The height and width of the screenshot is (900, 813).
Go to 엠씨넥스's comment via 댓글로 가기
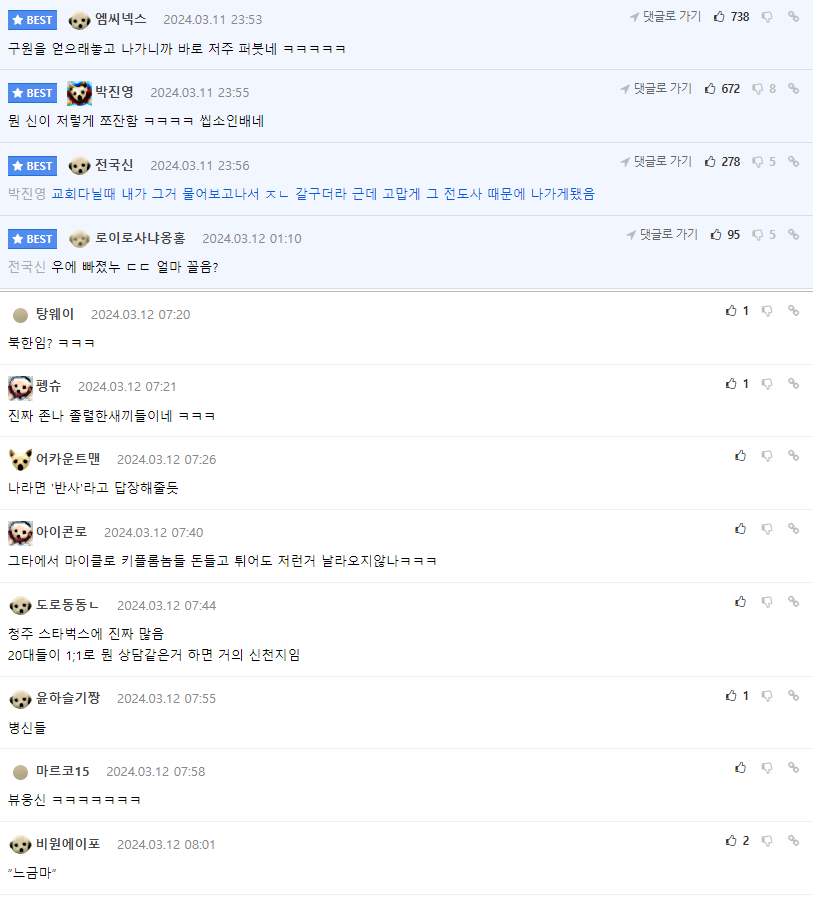click(665, 17)
